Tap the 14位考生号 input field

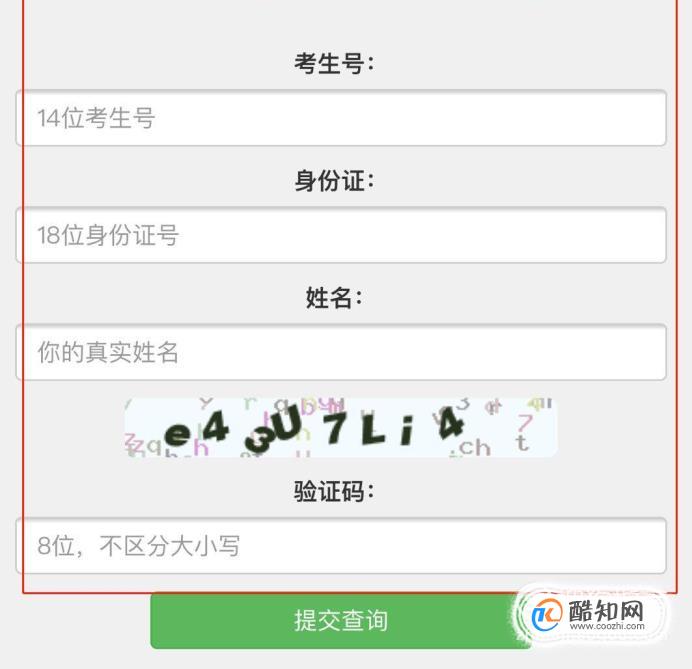click(x=340, y=118)
